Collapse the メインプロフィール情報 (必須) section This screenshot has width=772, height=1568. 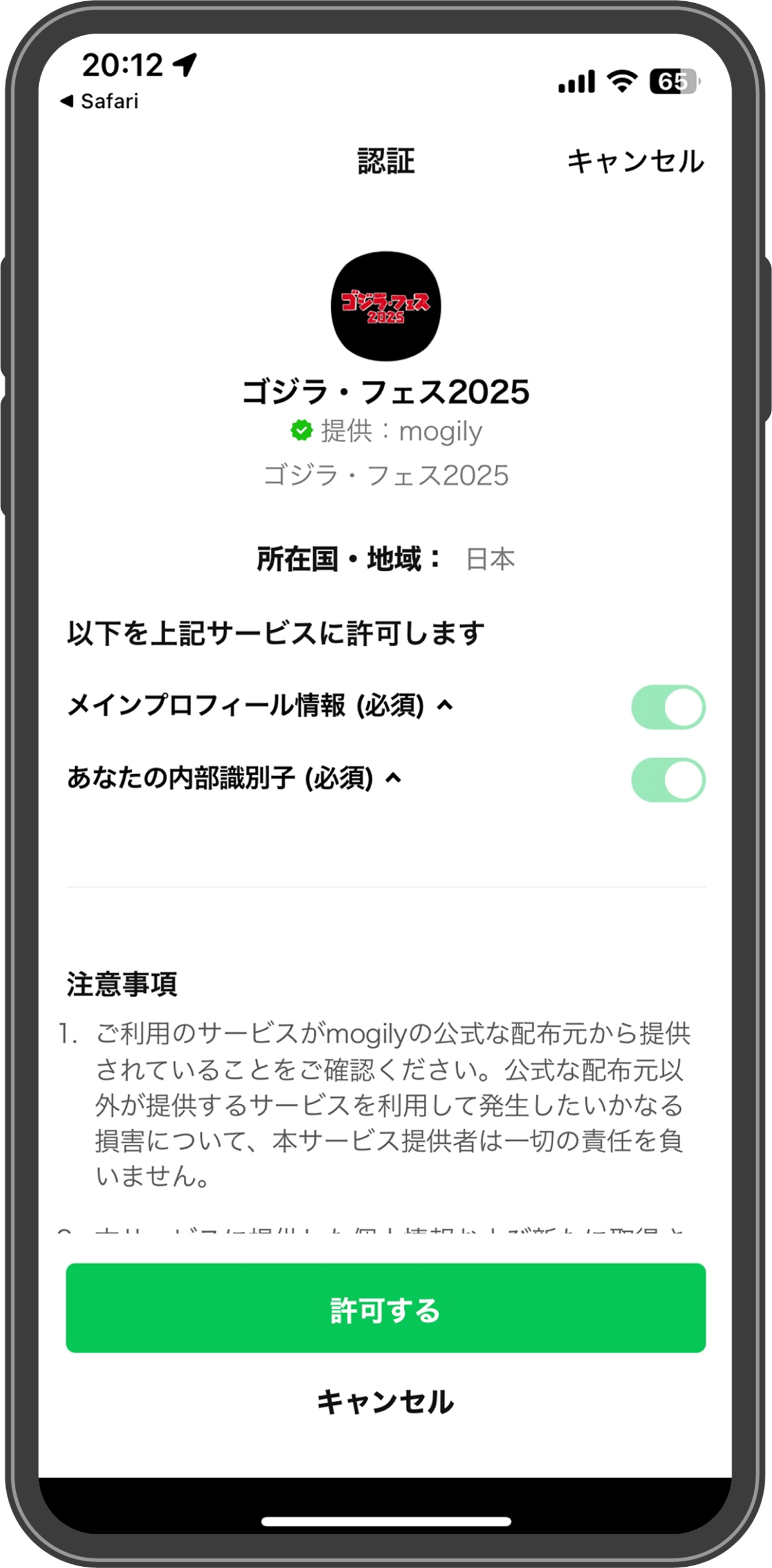coord(445,706)
